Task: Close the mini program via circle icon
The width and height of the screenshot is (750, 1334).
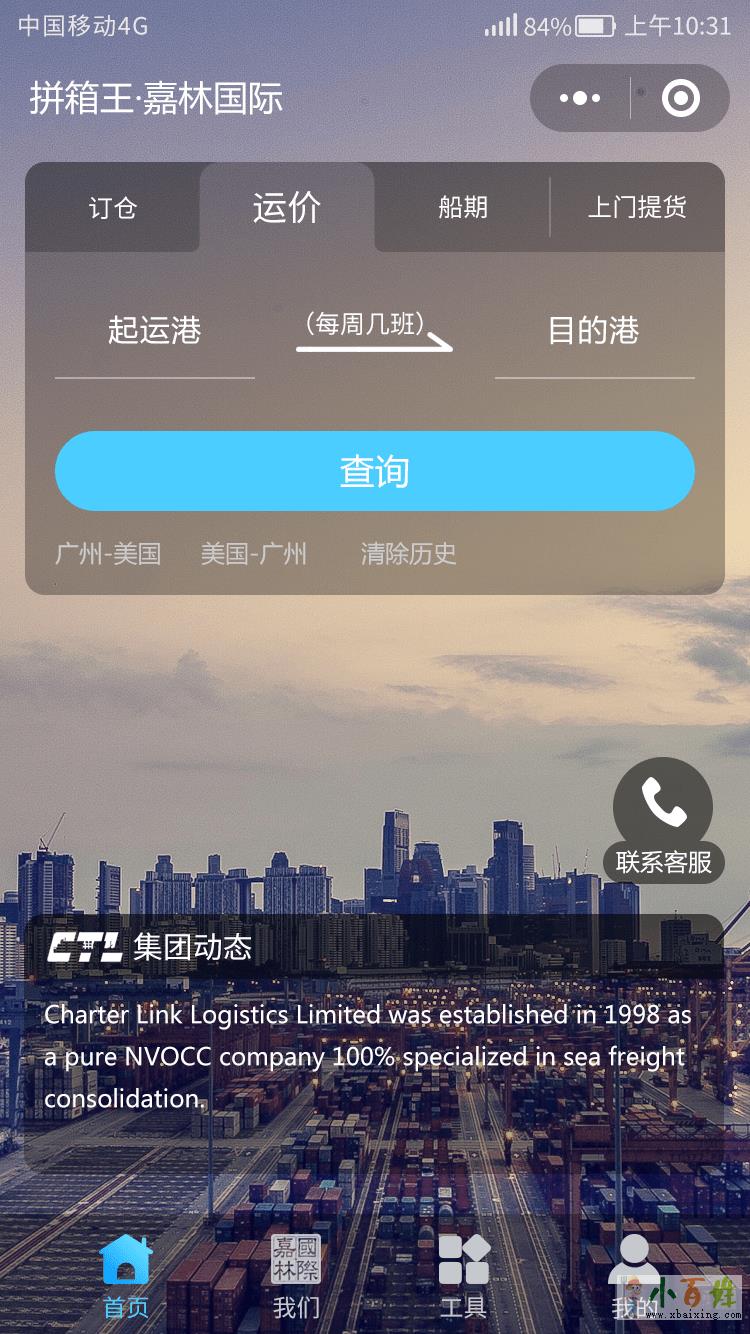Action: [681, 98]
